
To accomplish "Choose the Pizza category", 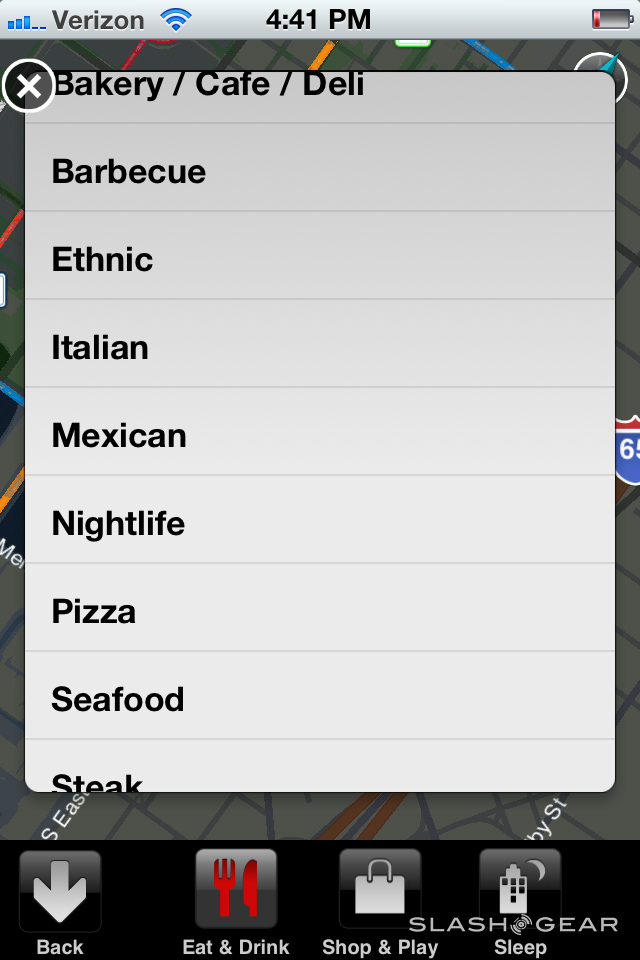I will point(320,610).
